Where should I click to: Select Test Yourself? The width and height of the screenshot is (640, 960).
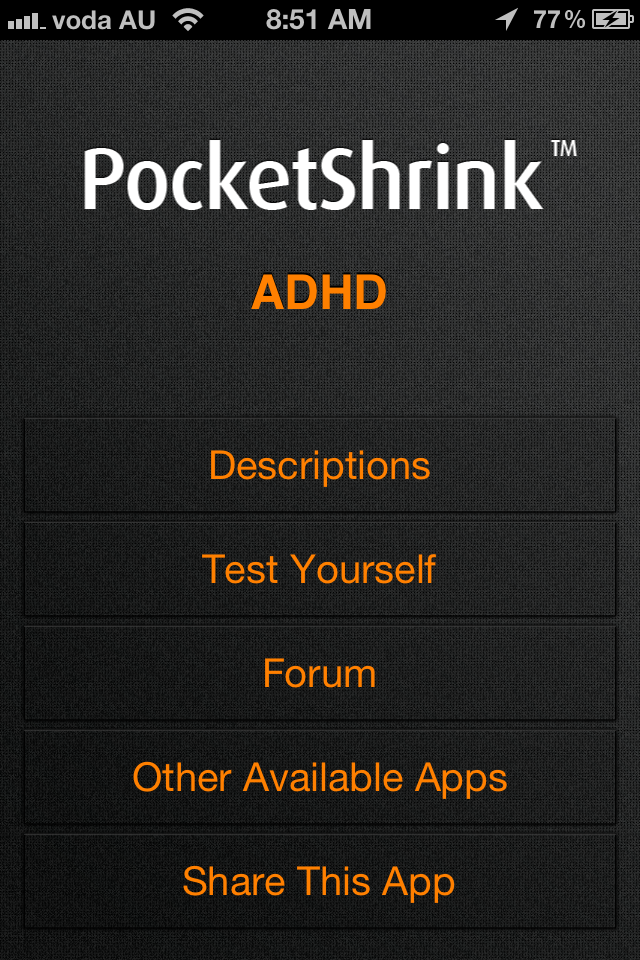[320, 570]
